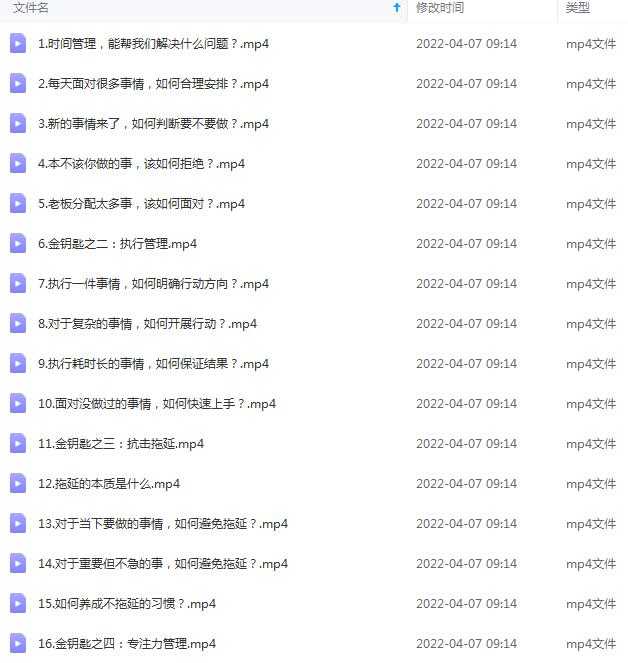Open 16.金钥匙之四：专注力管理.mp4
The height and width of the screenshot is (663, 628).
point(126,644)
